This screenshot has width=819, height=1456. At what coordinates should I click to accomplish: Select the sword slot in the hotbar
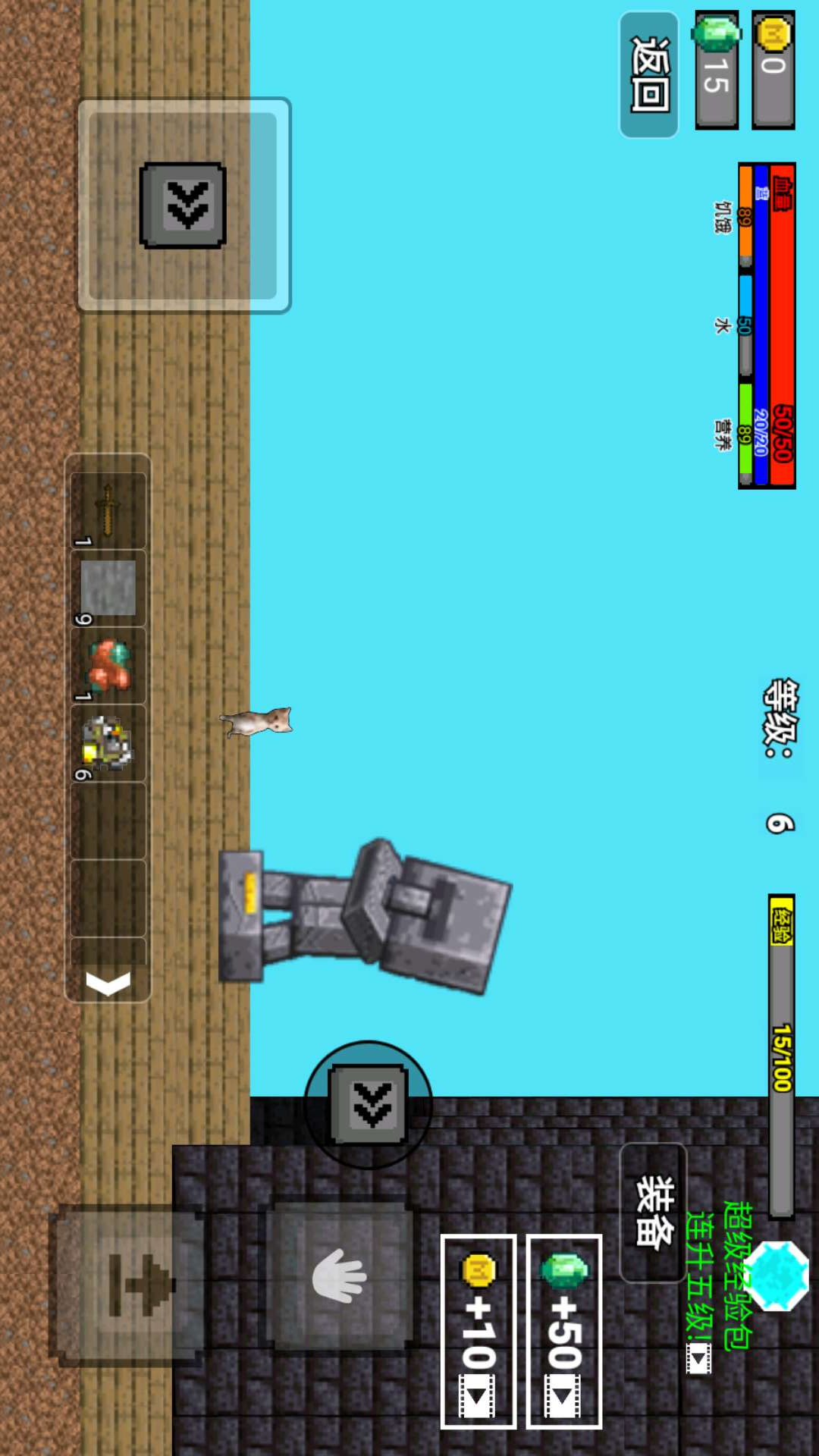click(x=108, y=510)
